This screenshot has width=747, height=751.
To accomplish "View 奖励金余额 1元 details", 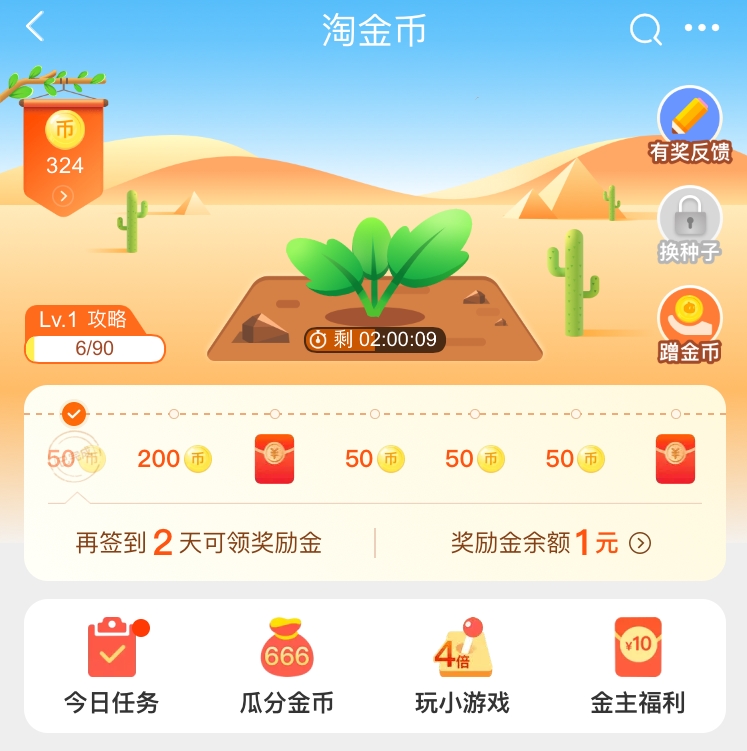I will coord(550,543).
